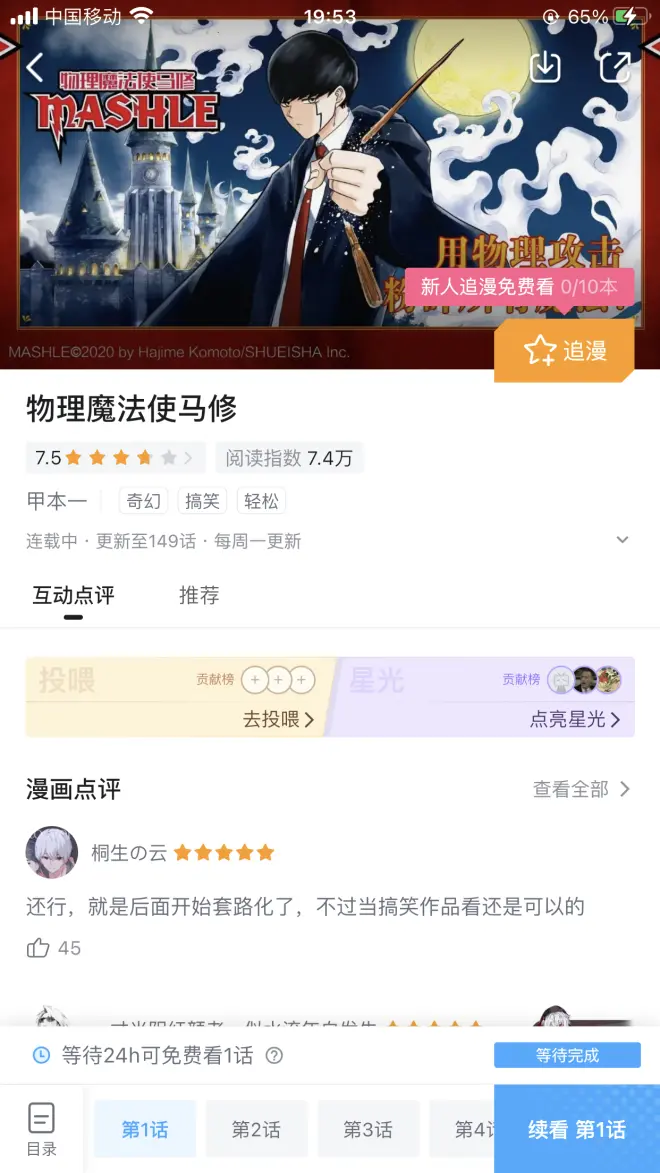Viewport: 660px width, 1173px height.
Task: Go back using the top-left arrow
Action: pos(35,67)
